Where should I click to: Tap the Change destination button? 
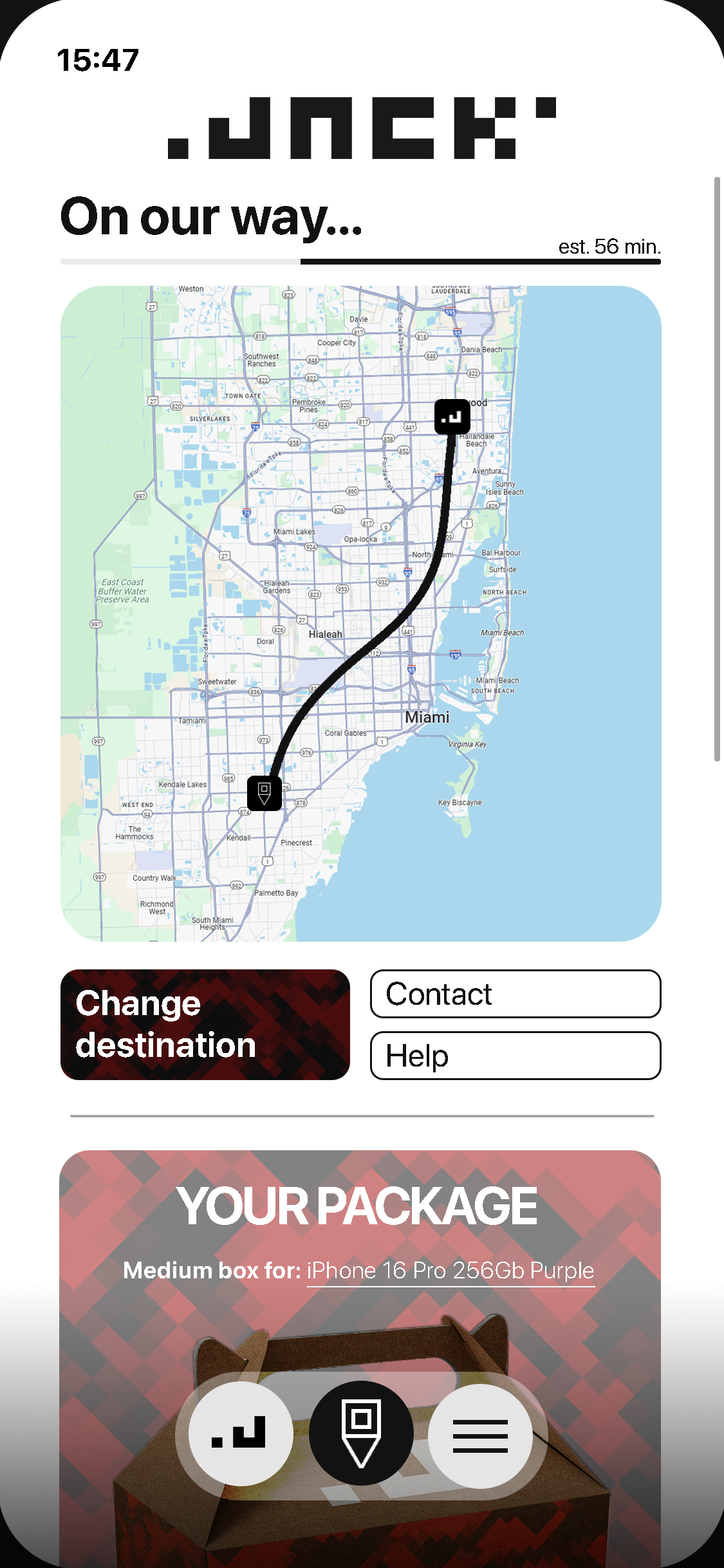coord(205,1024)
